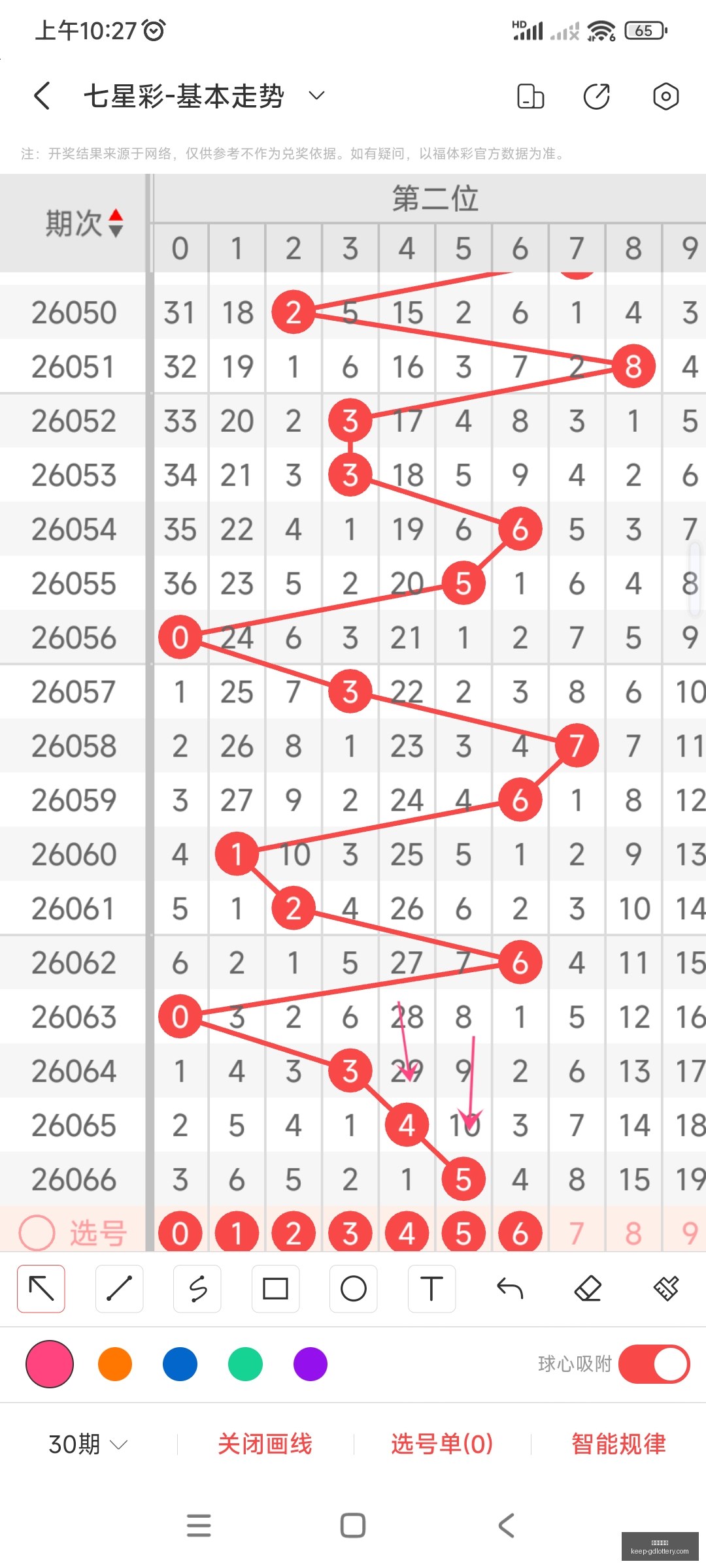
Task: Tap 关闭画线 to close drawing
Action: [x=265, y=1444]
